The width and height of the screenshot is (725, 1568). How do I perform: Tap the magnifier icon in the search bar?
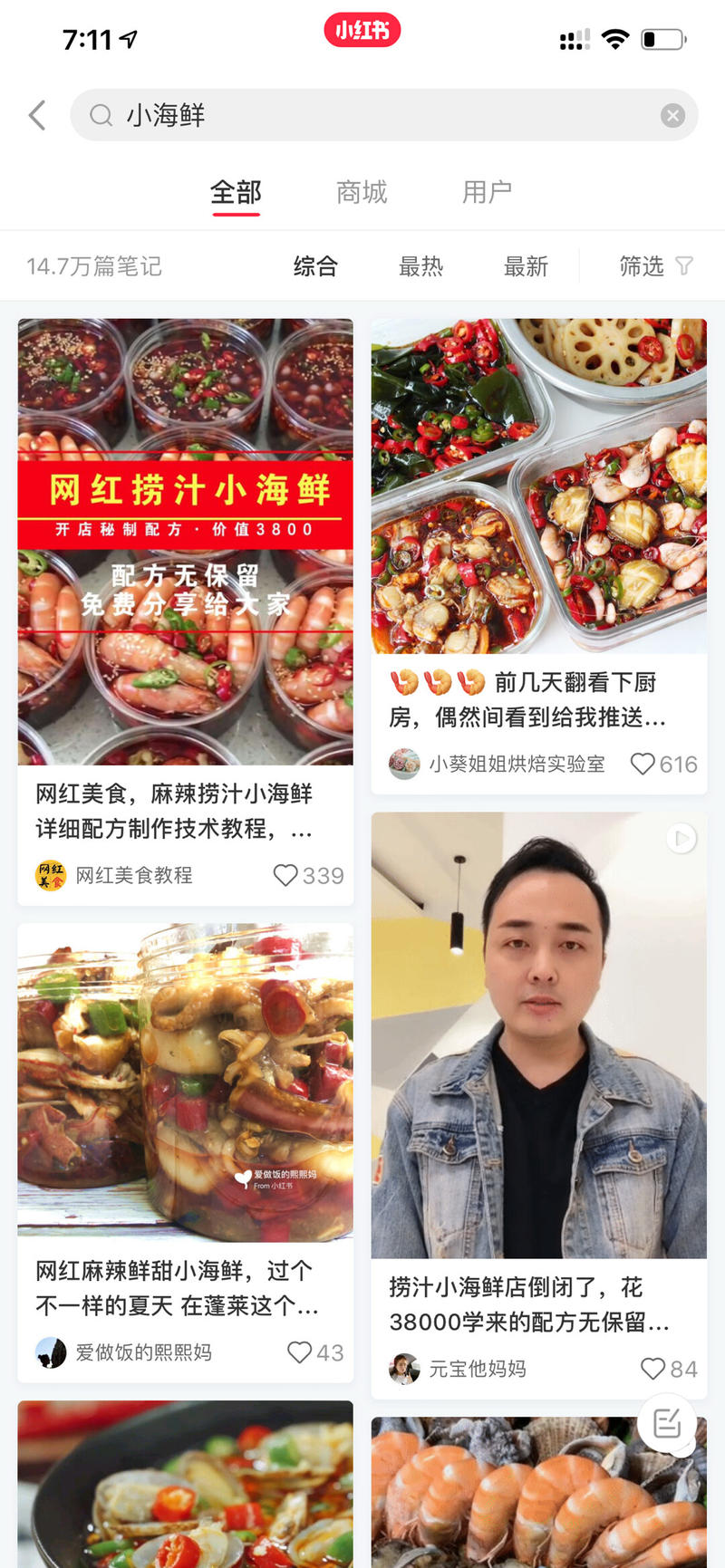100,115
